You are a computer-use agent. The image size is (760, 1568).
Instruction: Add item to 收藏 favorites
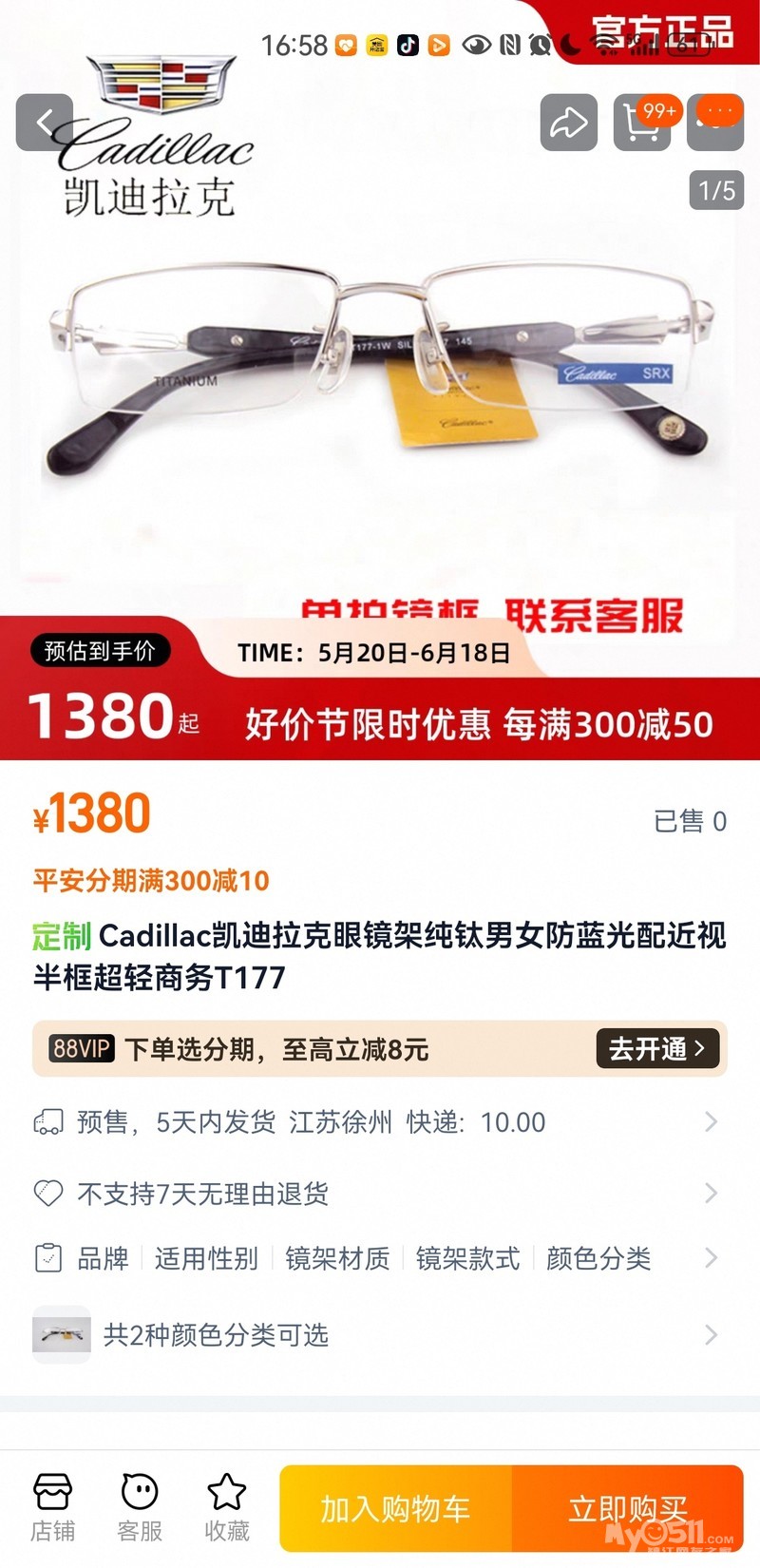point(227,1507)
